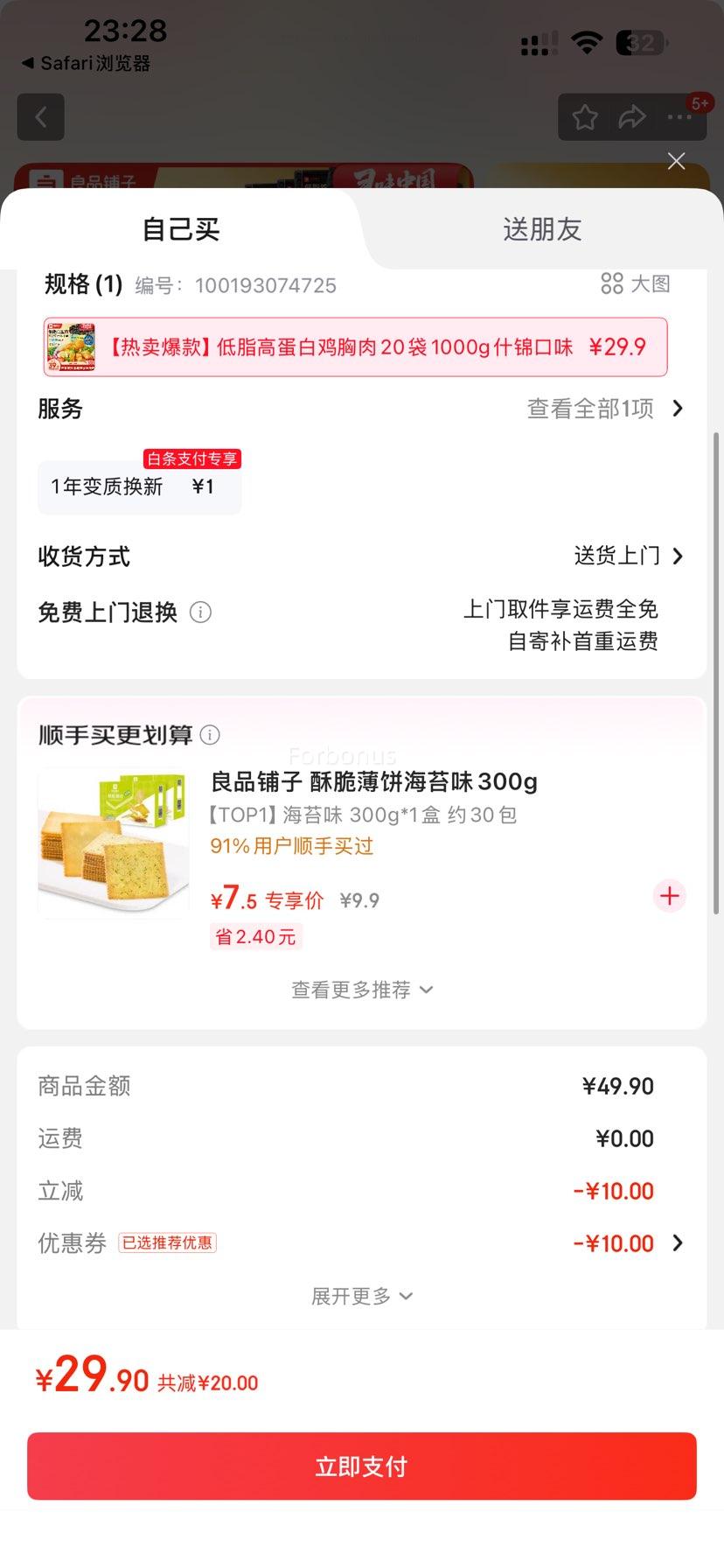Switch to the 送朋友 tab
Image resolution: width=724 pixels, height=1568 pixels.
pos(542,229)
